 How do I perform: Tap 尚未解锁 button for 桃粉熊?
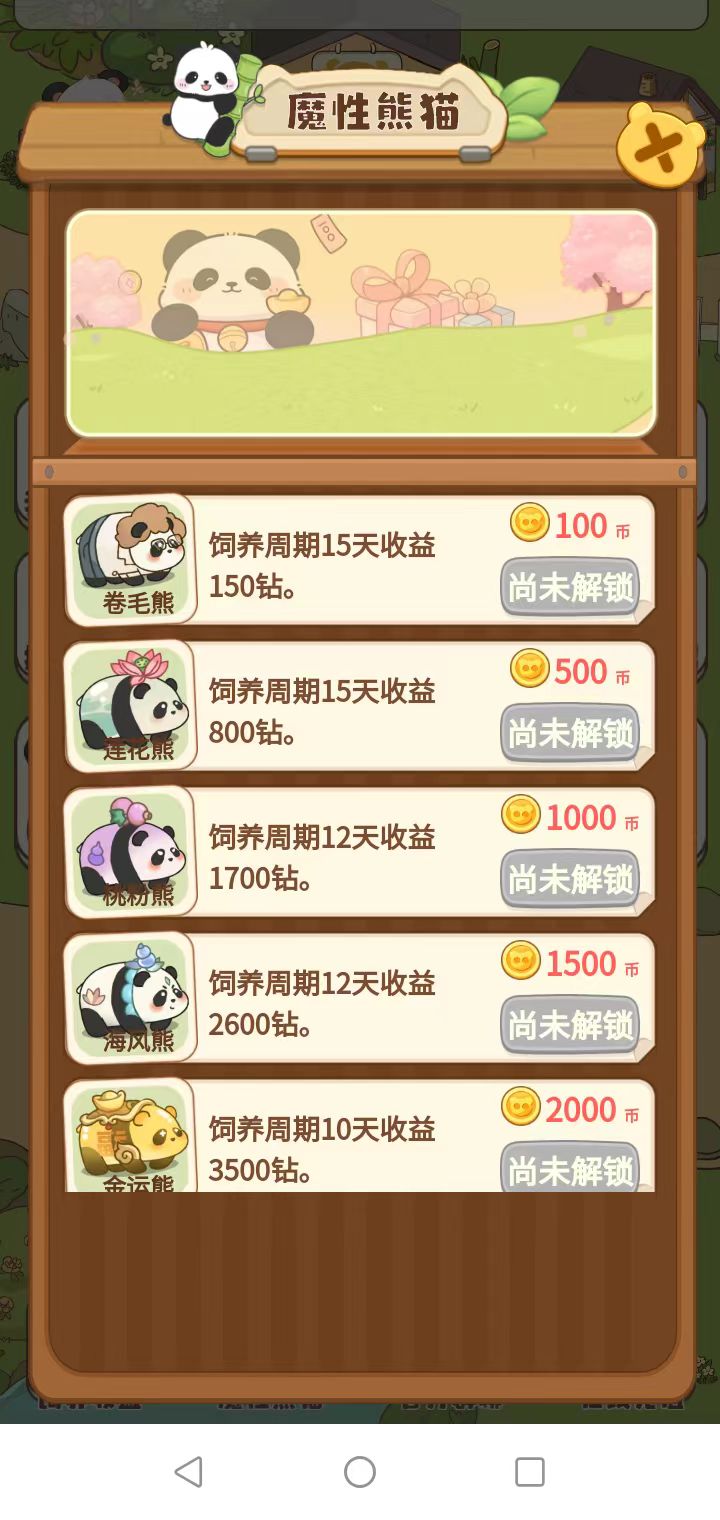570,879
